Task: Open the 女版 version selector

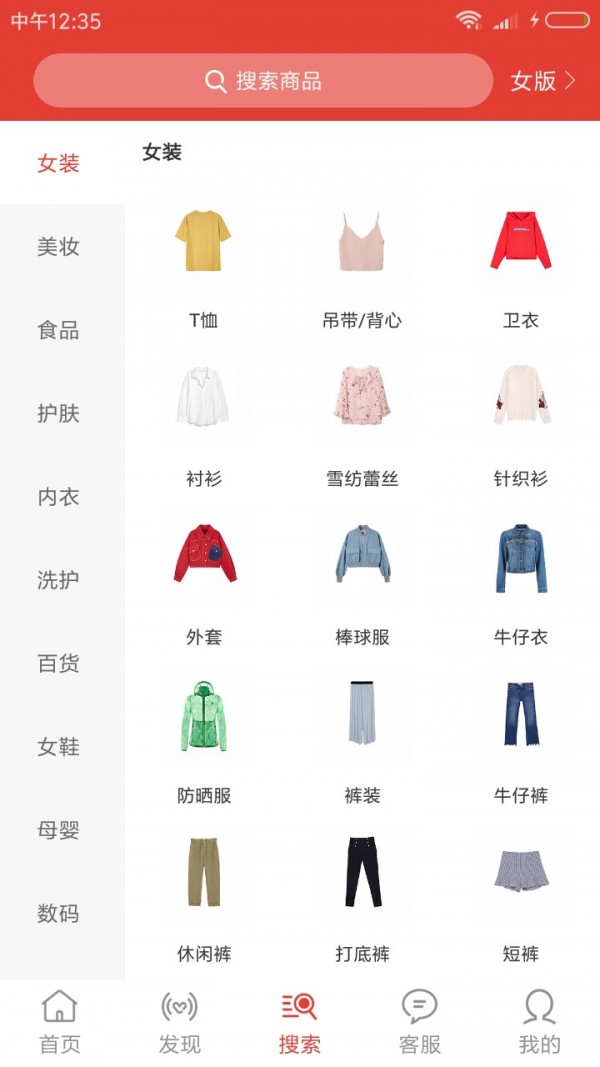Action: point(543,81)
